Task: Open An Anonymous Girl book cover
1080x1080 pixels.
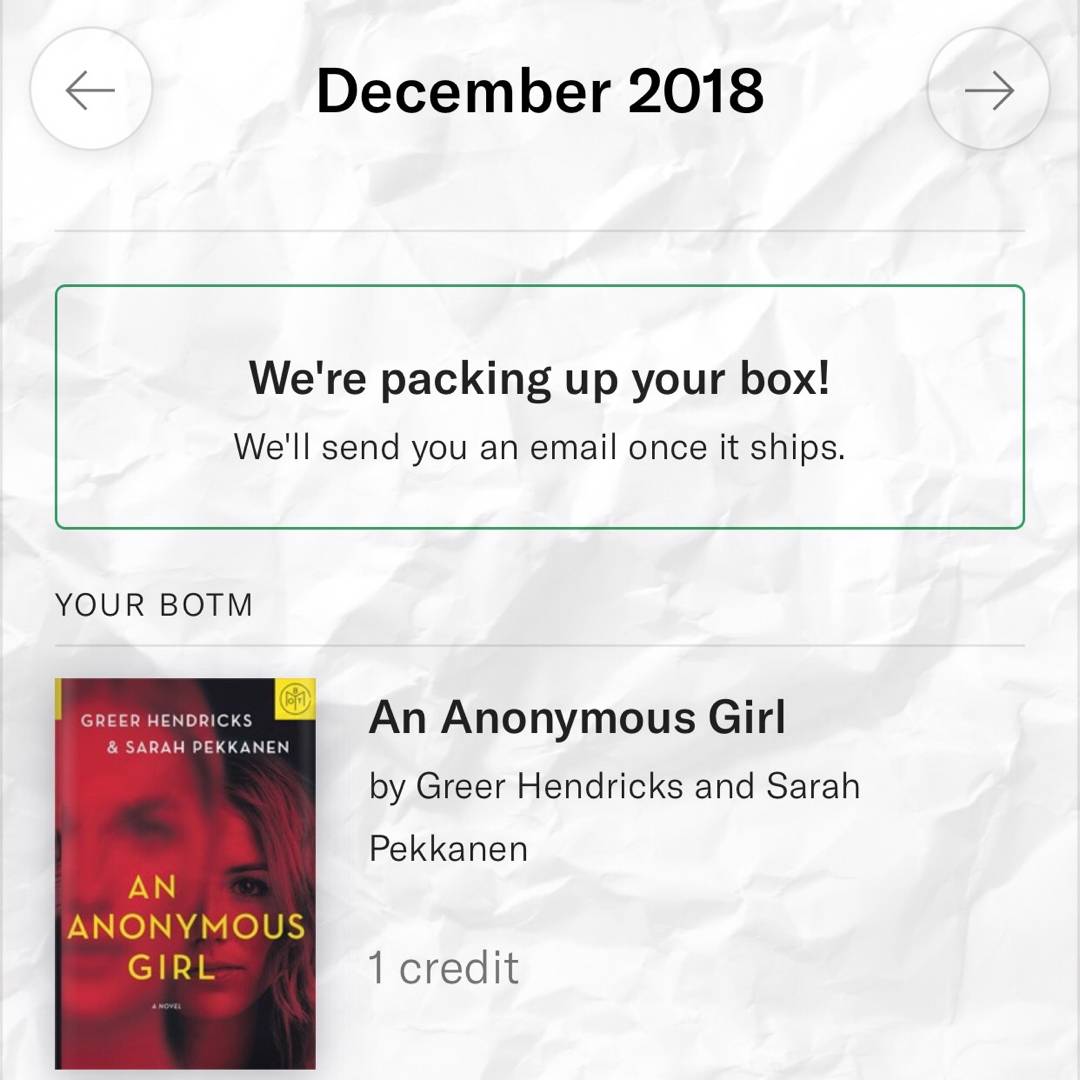Action: (x=186, y=873)
